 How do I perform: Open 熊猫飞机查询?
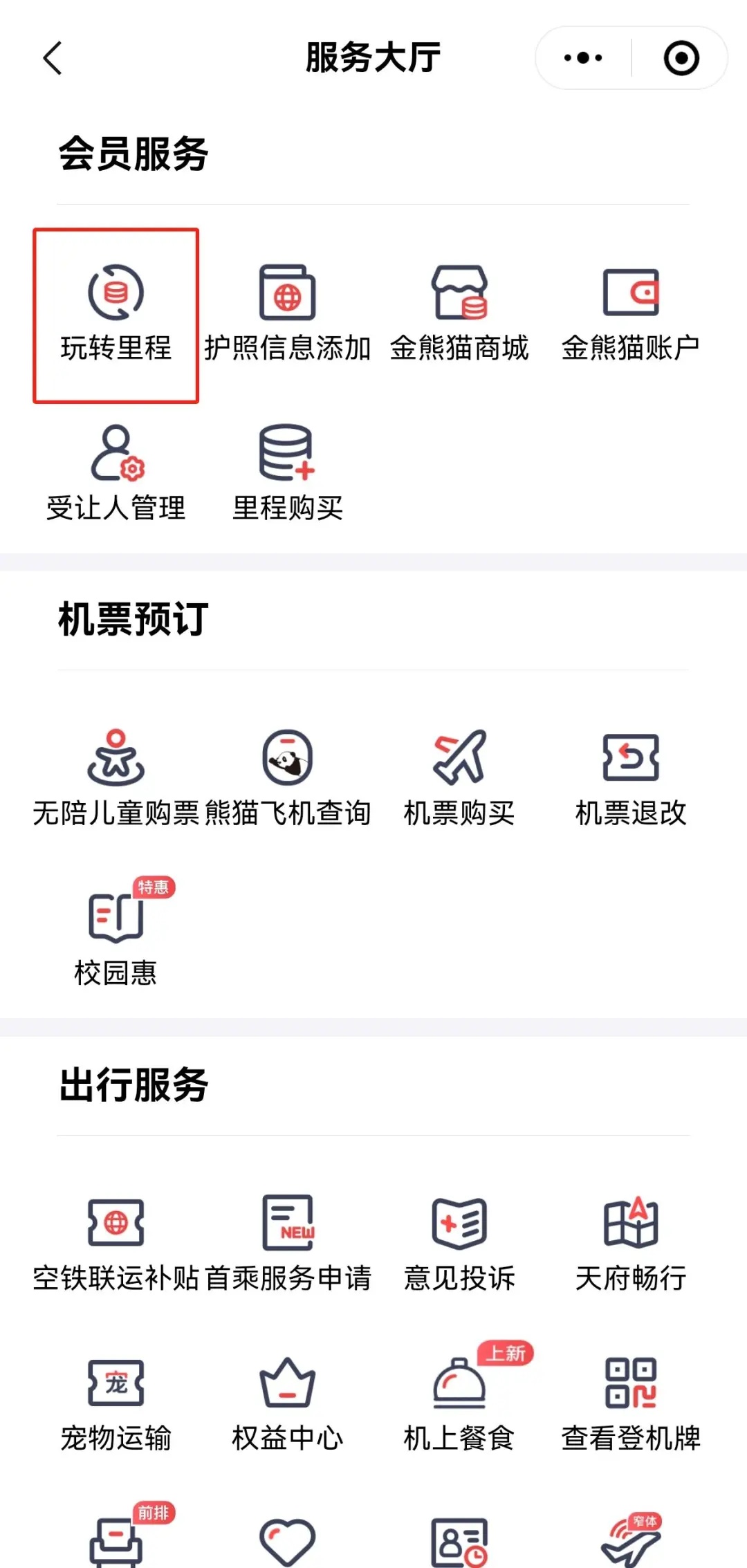[288, 780]
